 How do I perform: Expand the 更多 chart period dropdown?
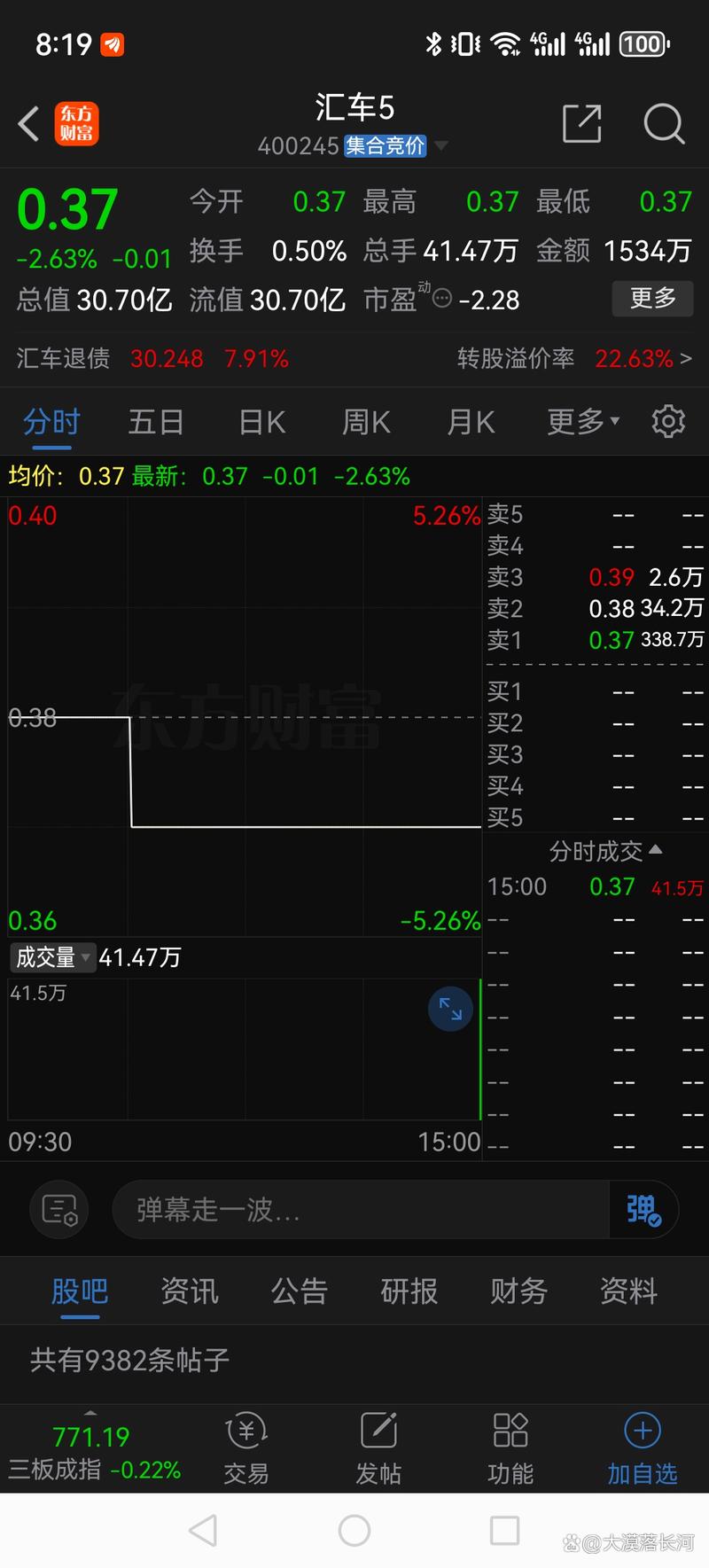click(582, 422)
